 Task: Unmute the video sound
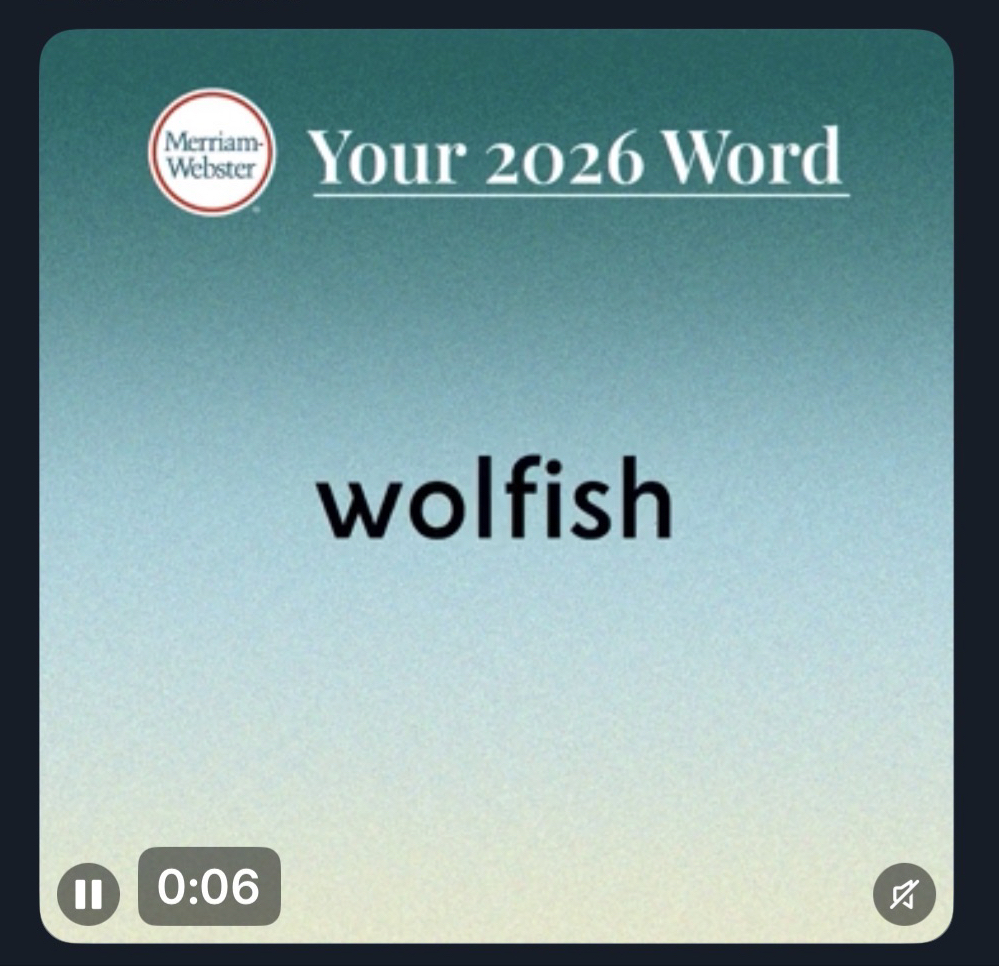903,894
